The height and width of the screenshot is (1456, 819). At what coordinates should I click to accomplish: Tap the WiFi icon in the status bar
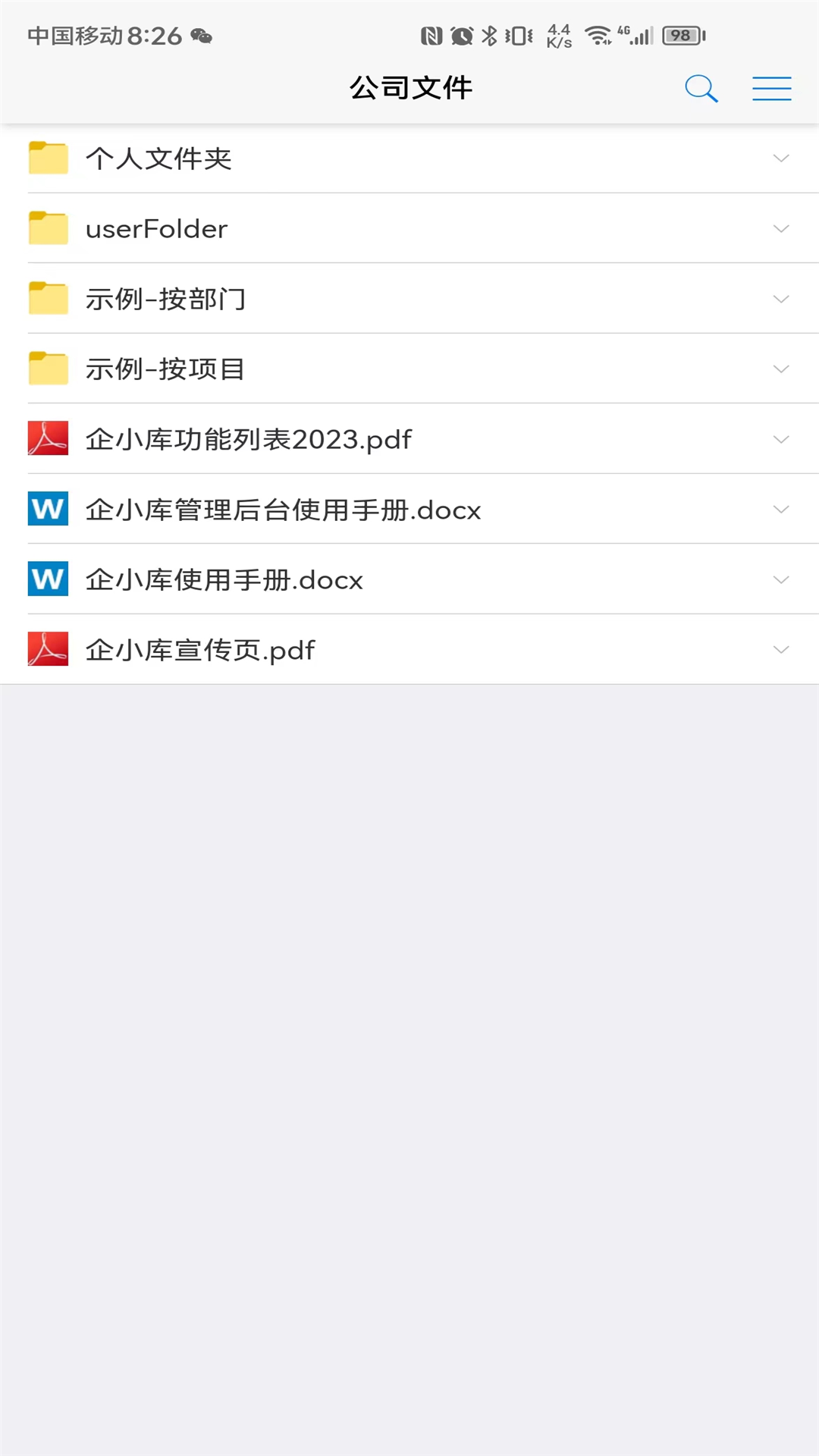598,33
